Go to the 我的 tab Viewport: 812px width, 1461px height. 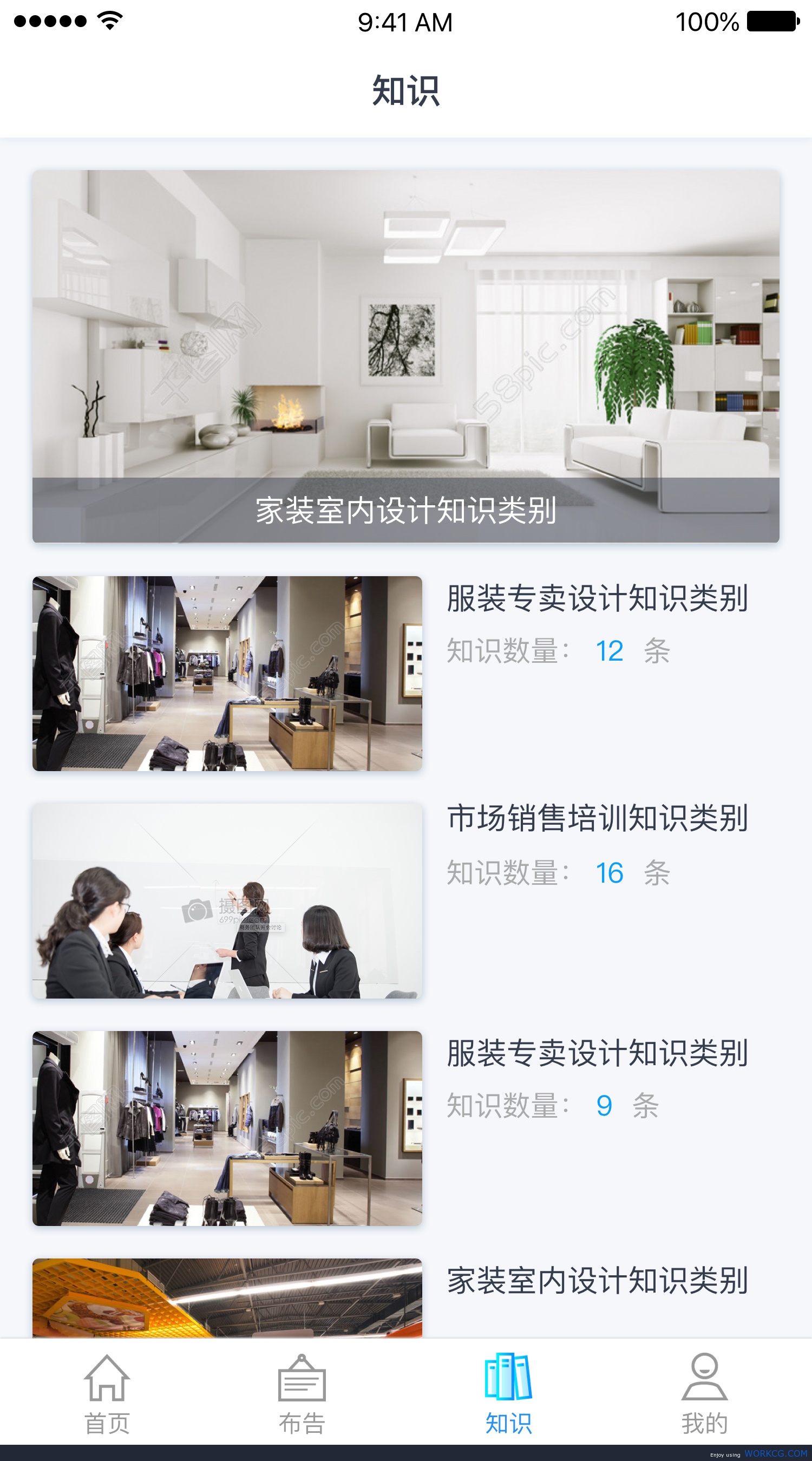click(704, 1393)
